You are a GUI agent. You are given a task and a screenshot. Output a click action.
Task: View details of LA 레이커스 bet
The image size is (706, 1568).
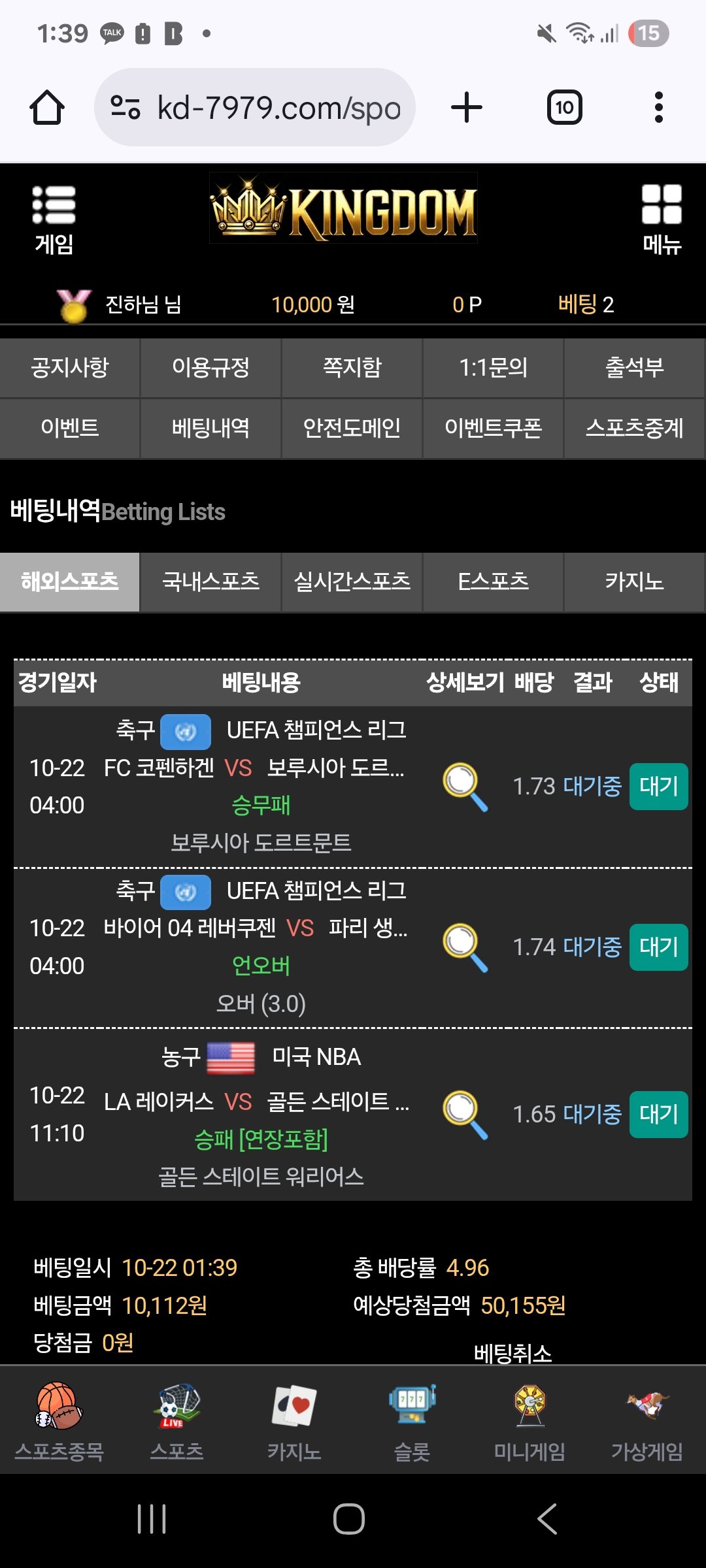pyautogui.click(x=465, y=1115)
